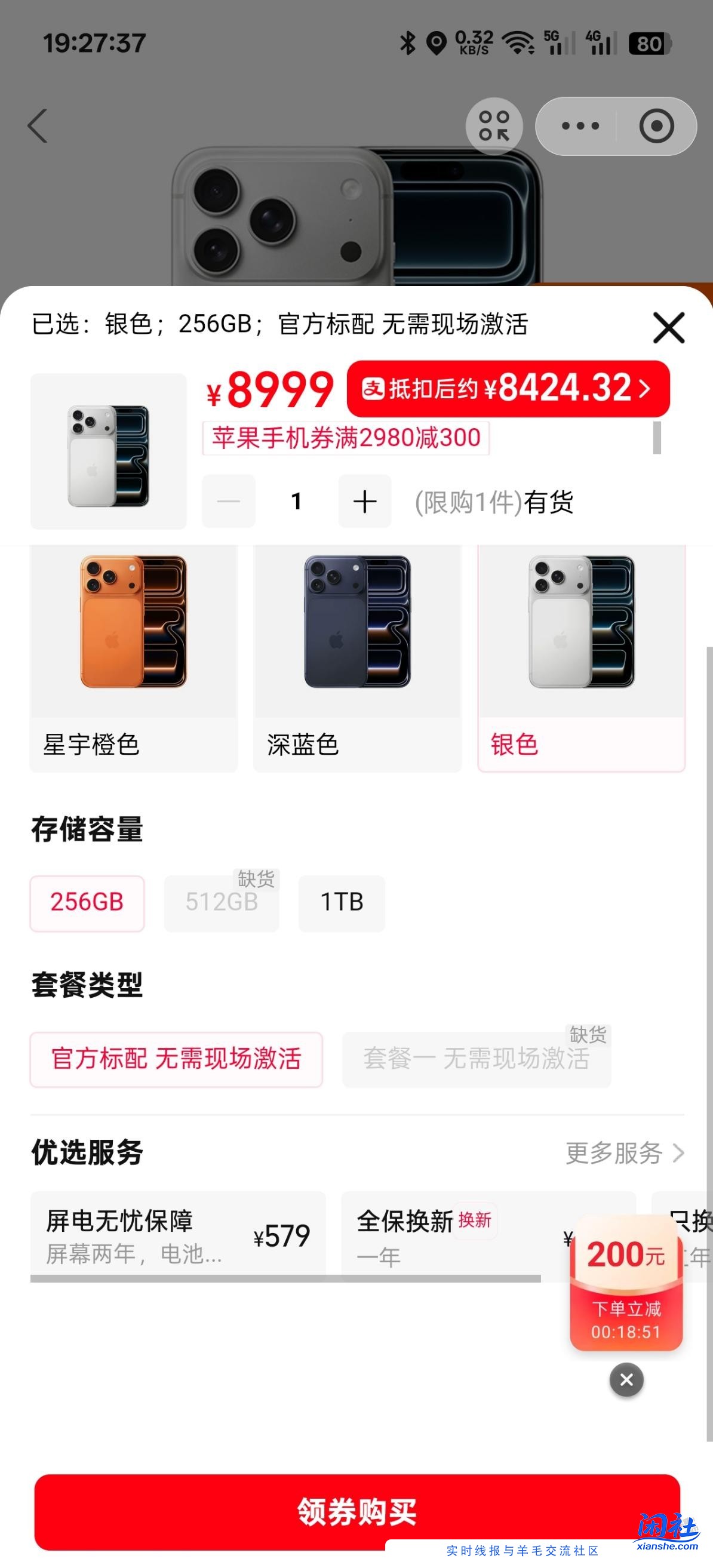Close the SKU selection panel

668,326
